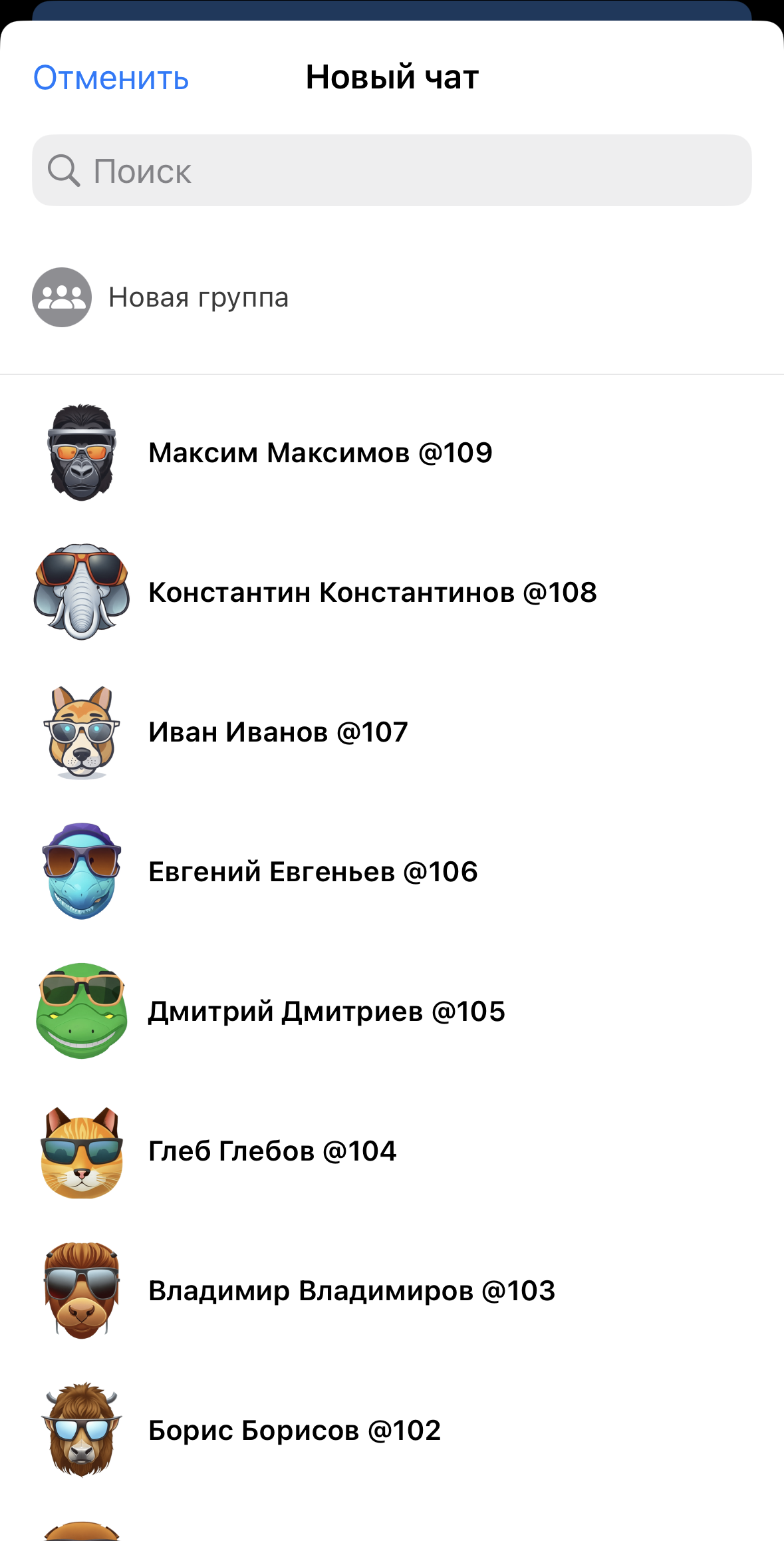Pick Глеб Глебов @104 from the list
This screenshot has width=784, height=1541.
click(272, 1151)
